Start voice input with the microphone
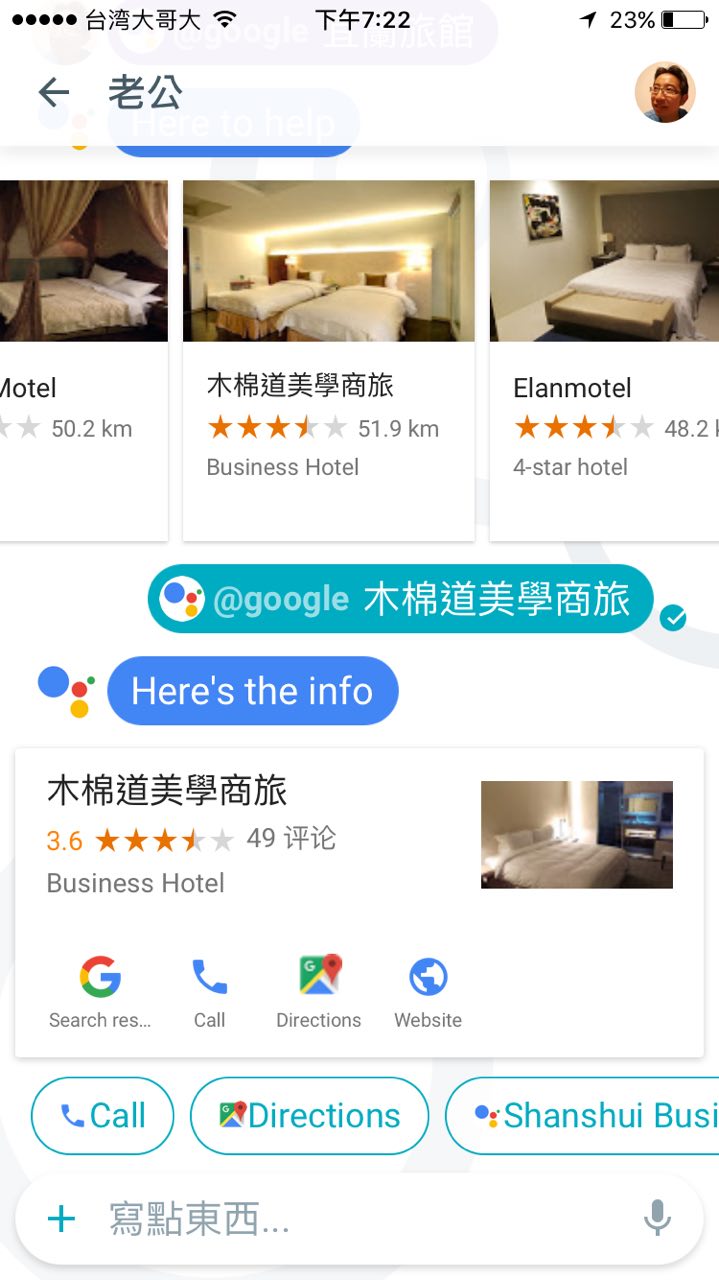This screenshot has height=1280, width=719. click(657, 1219)
